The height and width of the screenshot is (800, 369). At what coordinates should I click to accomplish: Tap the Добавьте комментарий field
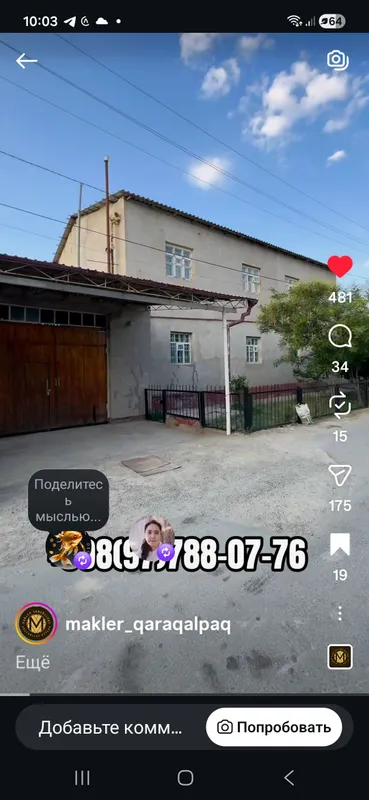110,728
